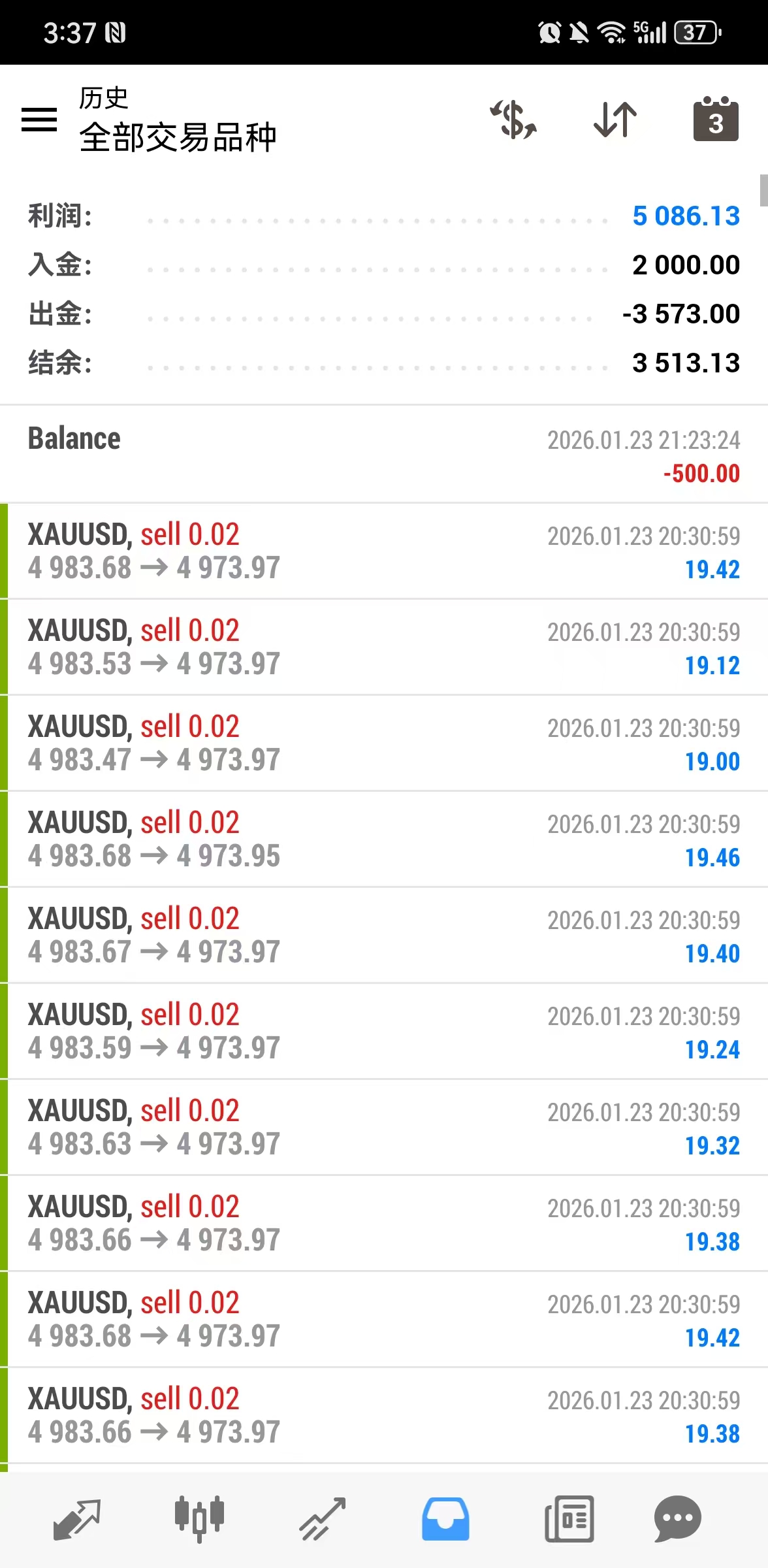The width and height of the screenshot is (768, 1568).
Task: Open the symbol filter icon with dollar sign
Action: 514,120
